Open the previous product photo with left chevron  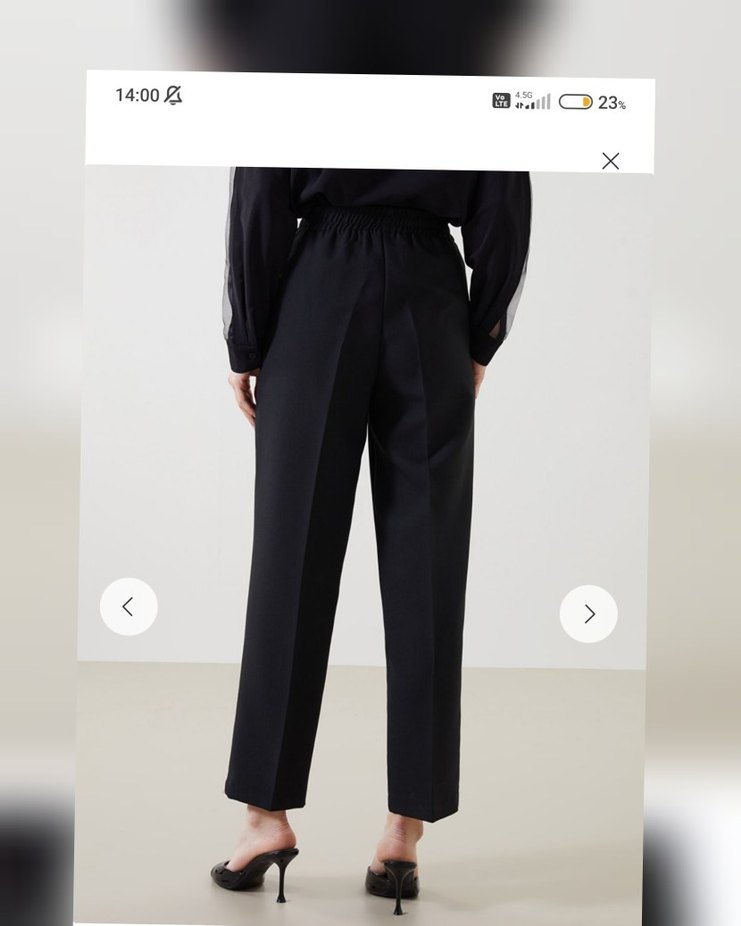127,606
